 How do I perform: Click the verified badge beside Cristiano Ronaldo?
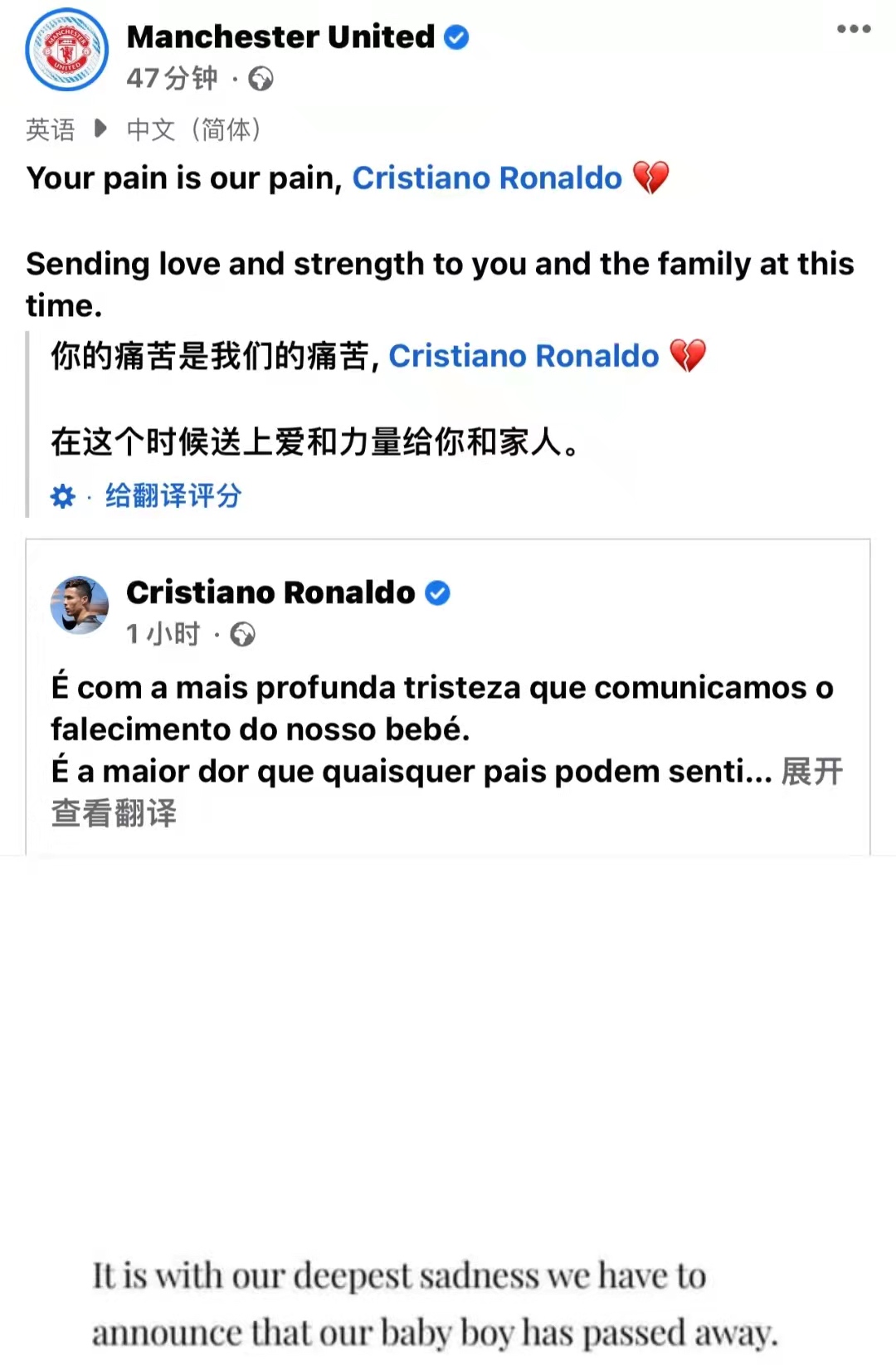(438, 593)
